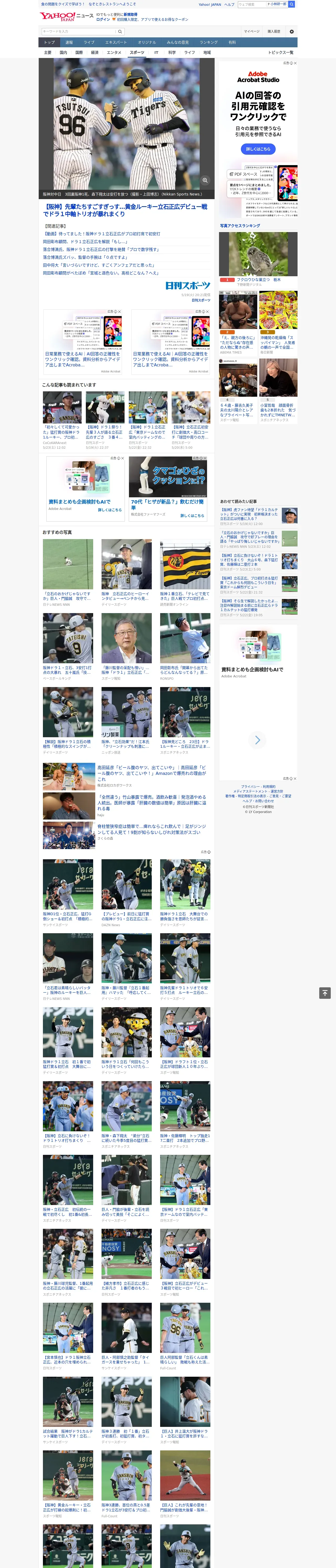
Task: Open the ランキング tab
Action: click(x=209, y=43)
